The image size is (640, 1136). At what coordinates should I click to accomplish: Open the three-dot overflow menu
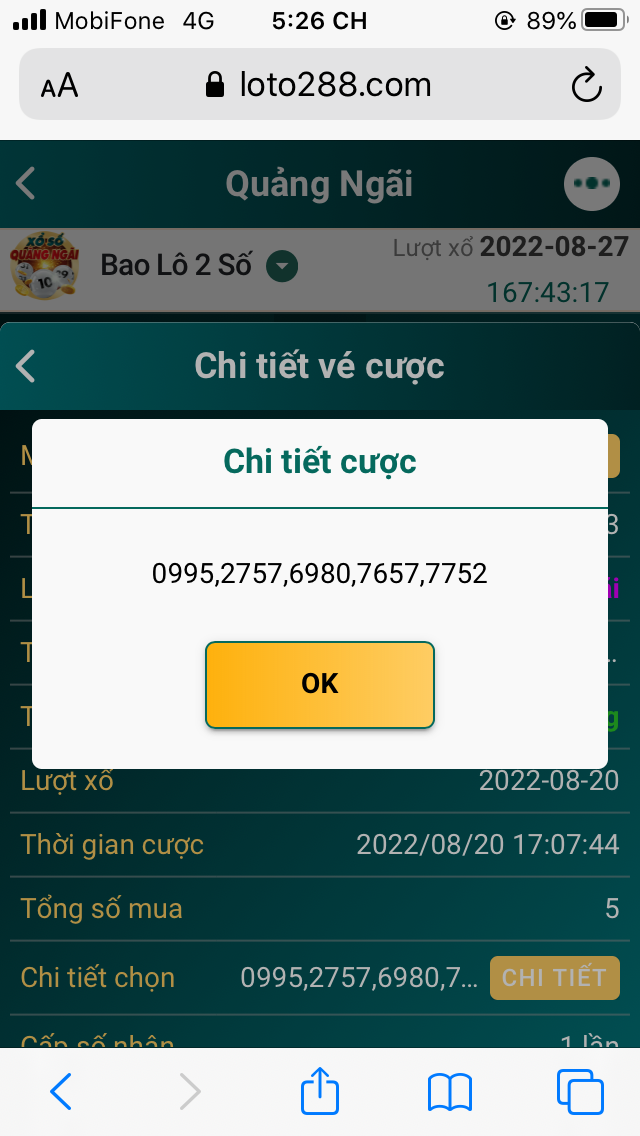pyautogui.click(x=591, y=183)
